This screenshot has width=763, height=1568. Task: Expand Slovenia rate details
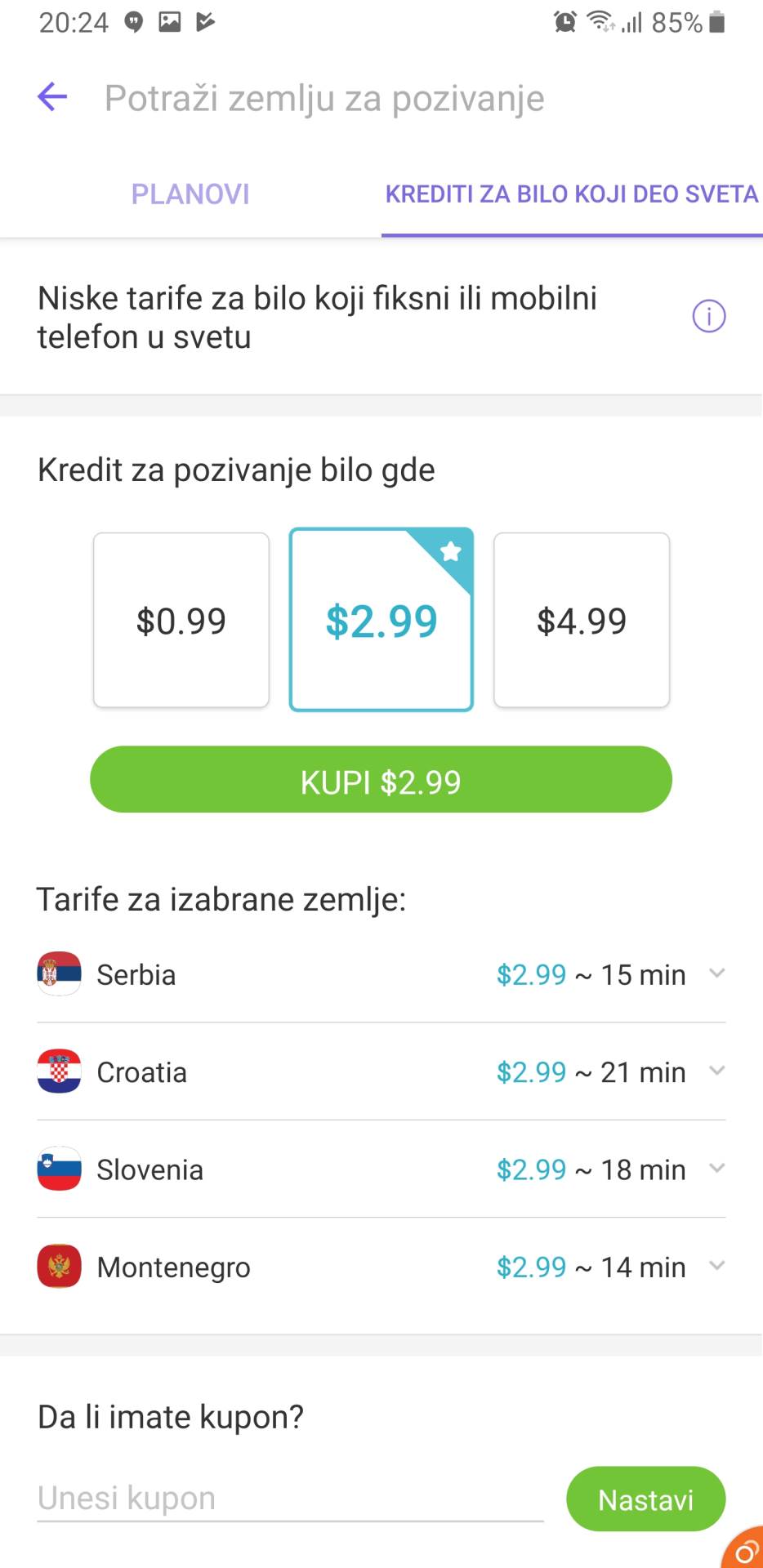(717, 1169)
